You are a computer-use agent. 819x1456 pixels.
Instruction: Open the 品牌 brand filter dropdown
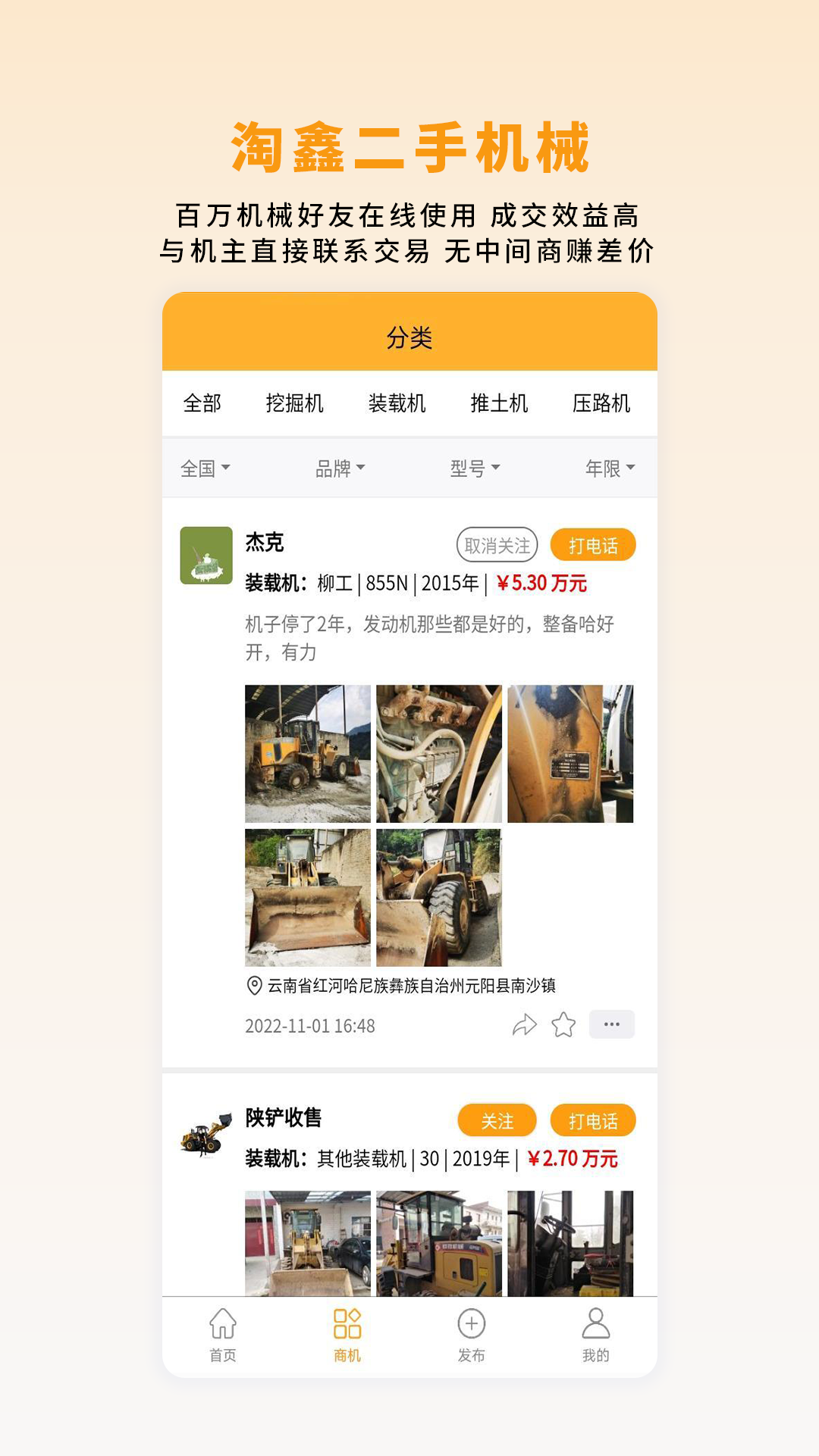click(x=340, y=469)
